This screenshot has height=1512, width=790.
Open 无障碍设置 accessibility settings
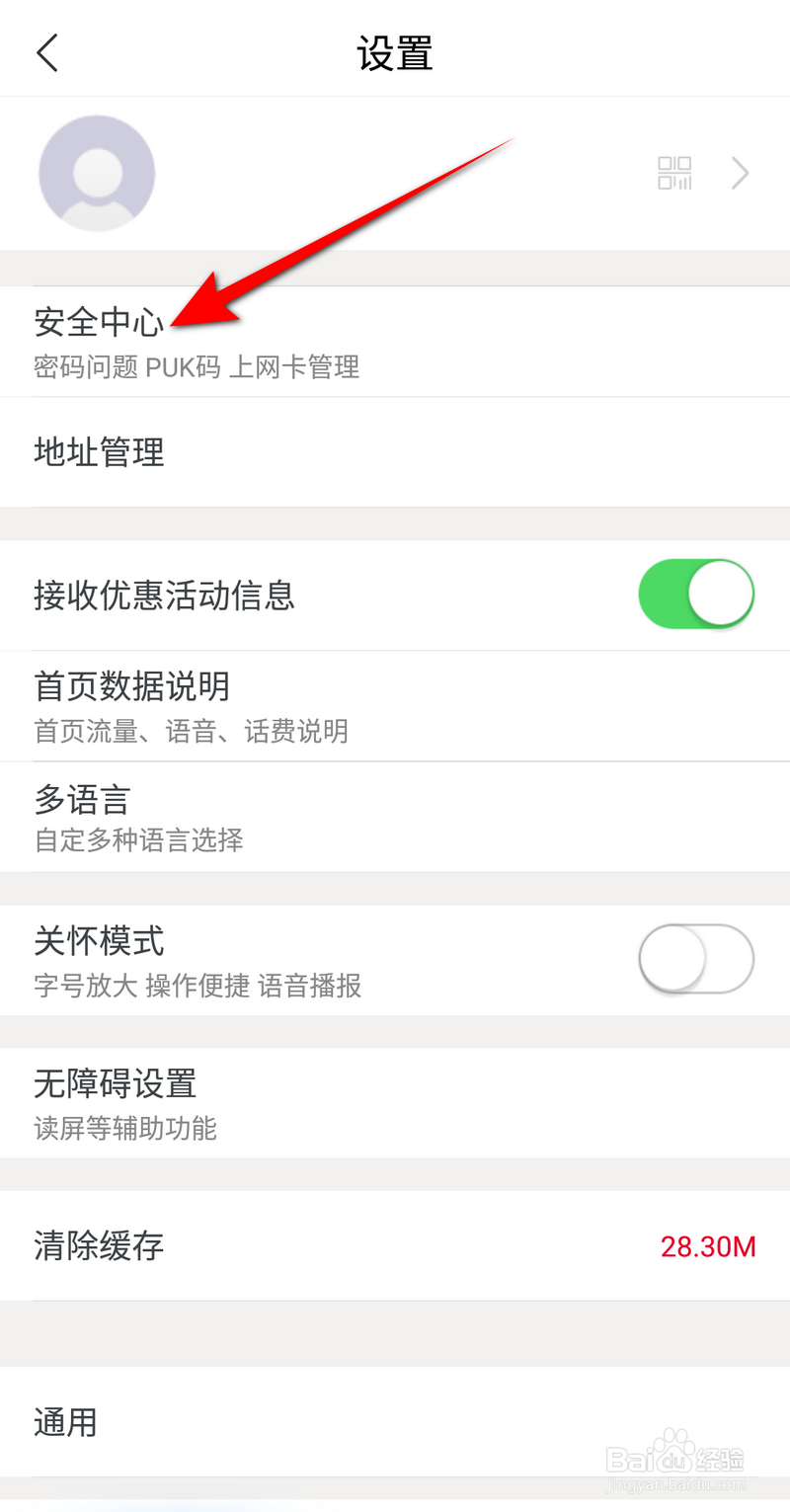pyautogui.click(x=116, y=1083)
